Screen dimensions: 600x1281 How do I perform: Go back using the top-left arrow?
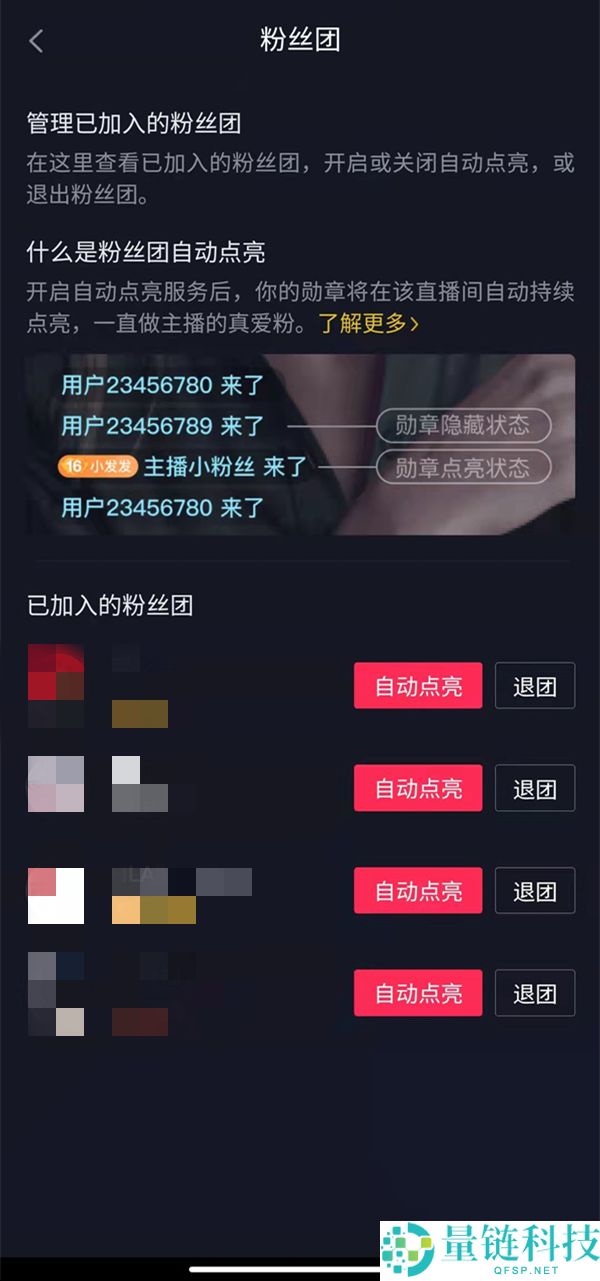[36, 41]
